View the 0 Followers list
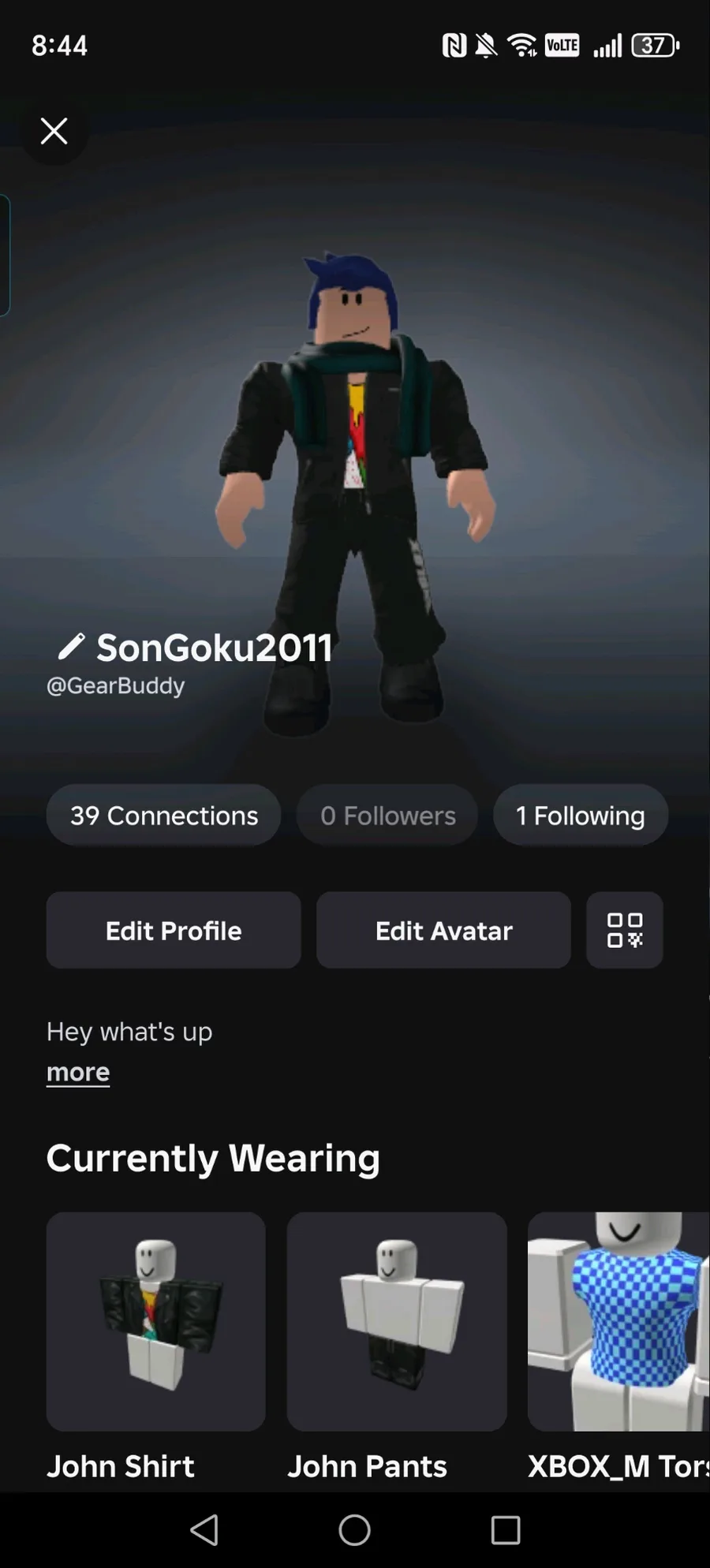Viewport: 710px width, 1568px height. pos(387,815)
